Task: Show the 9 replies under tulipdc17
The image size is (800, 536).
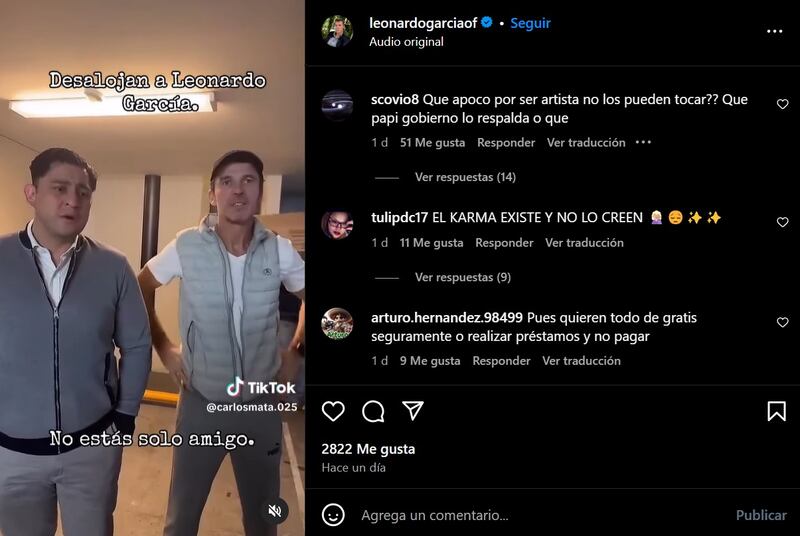Action: tap(462, 277)
